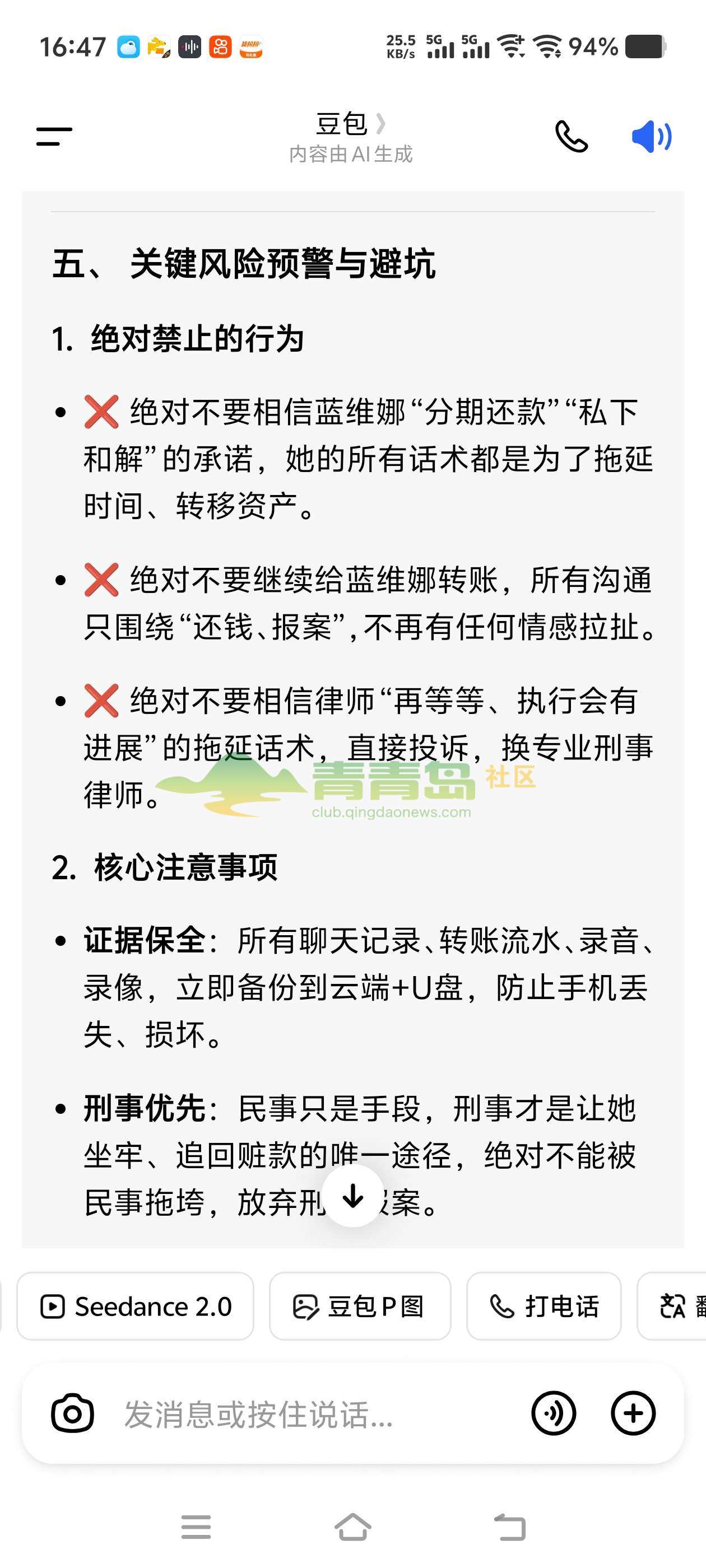Toggle the read-aloud speaker icon
The height and width of the screenshot is (1568, 706).
652,136
